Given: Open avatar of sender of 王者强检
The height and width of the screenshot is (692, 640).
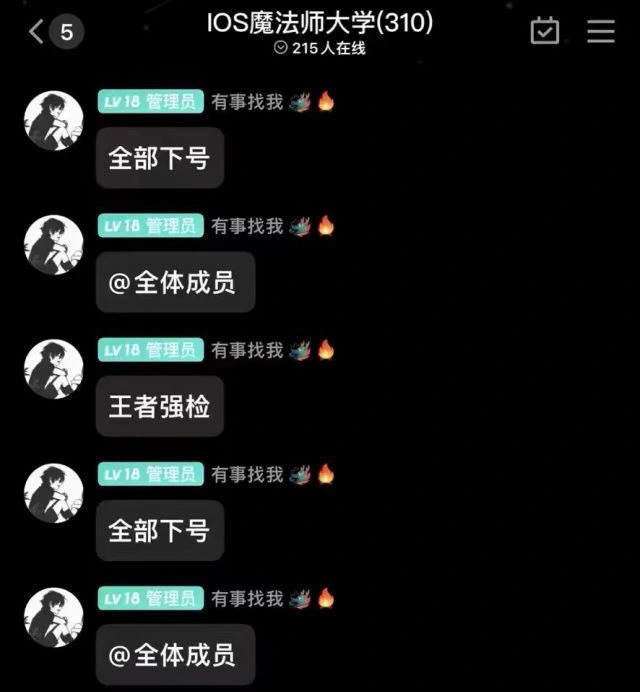Looking at the screenshot, I should (x=53, y=369).
